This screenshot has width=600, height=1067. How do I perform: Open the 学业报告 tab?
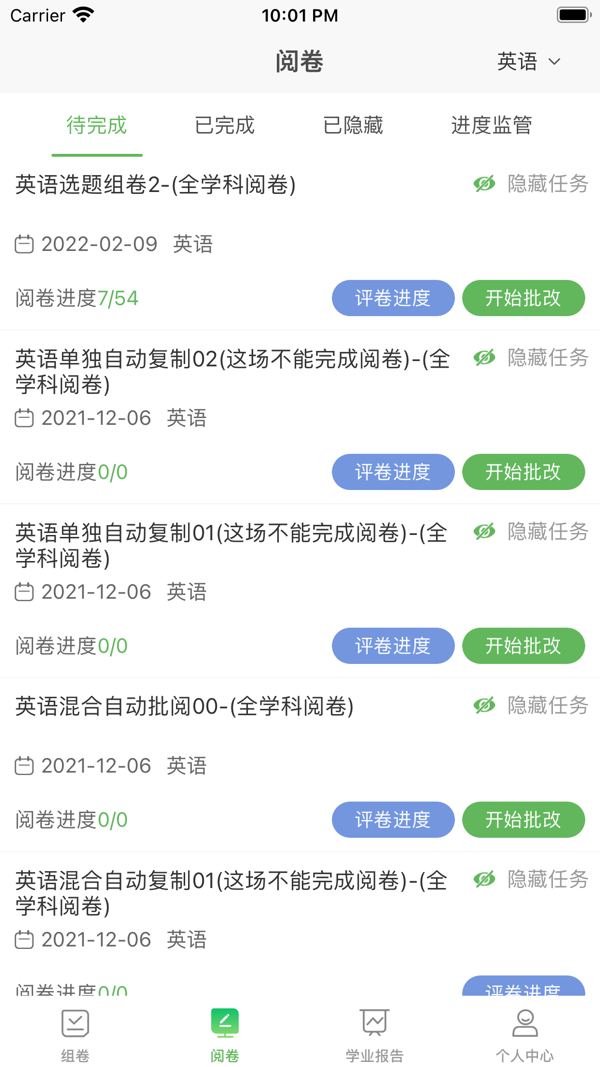point(375,1035)
